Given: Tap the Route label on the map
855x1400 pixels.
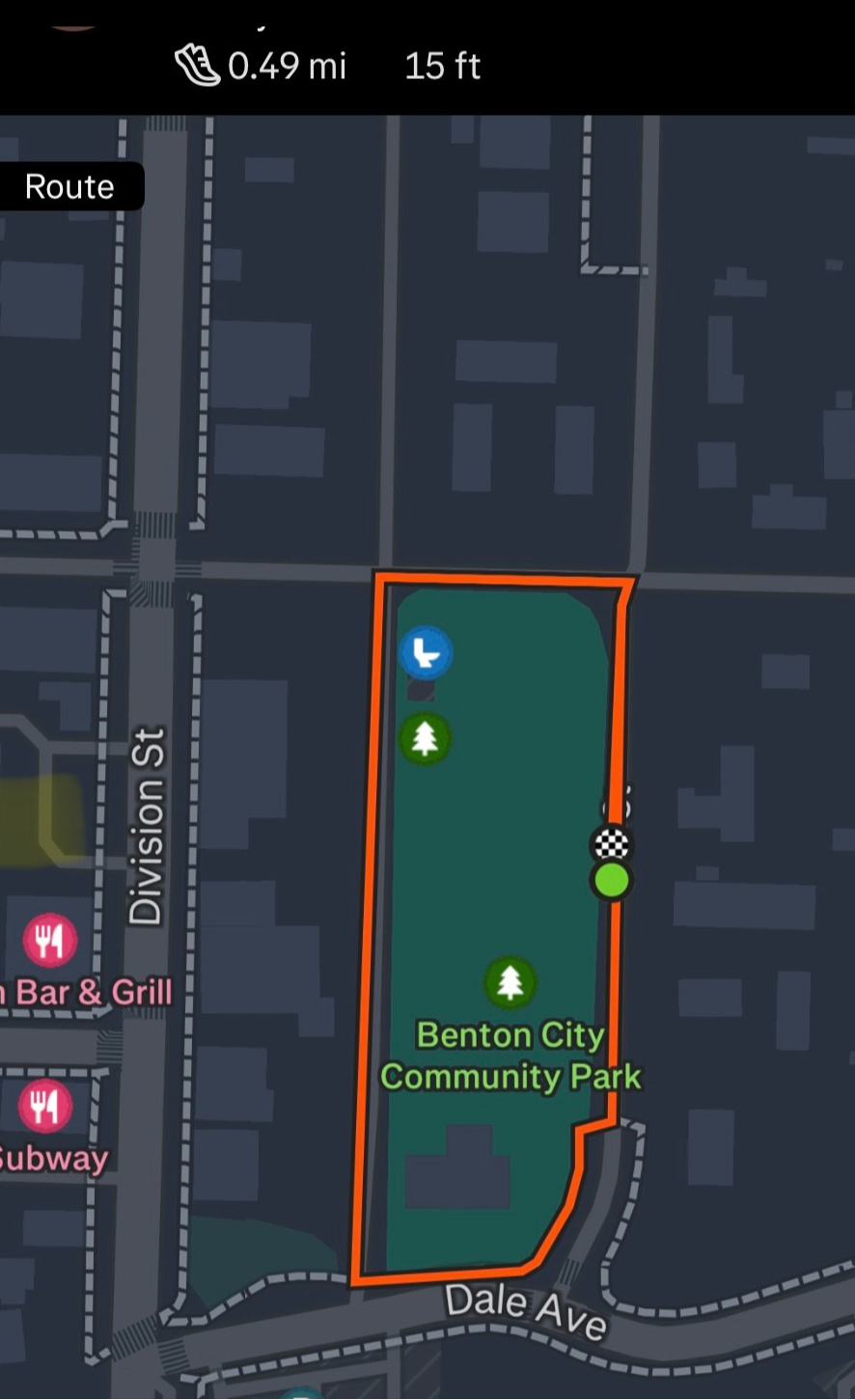Looking at the screenshot, I should tap(69, 186).
